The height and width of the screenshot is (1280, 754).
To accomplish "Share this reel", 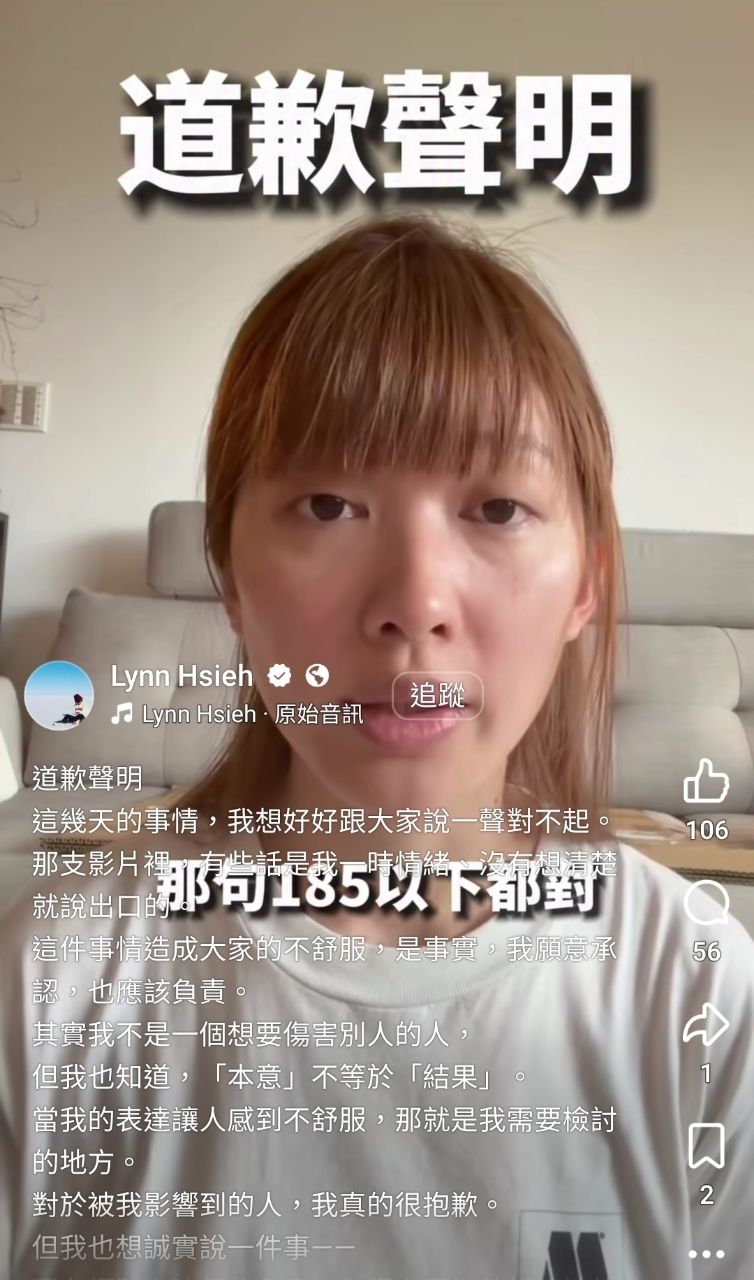I will tap(706, 1025).
